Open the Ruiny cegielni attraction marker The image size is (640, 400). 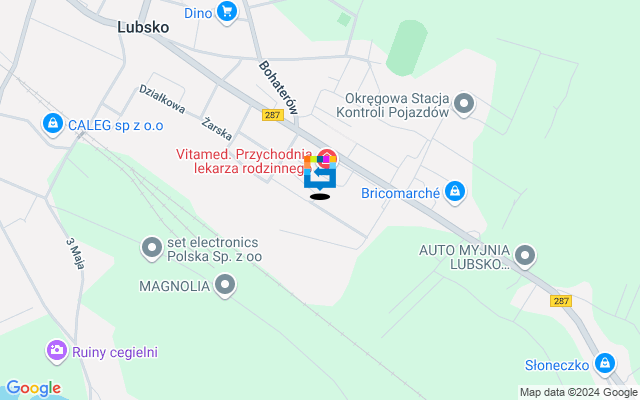coord(56,351)
